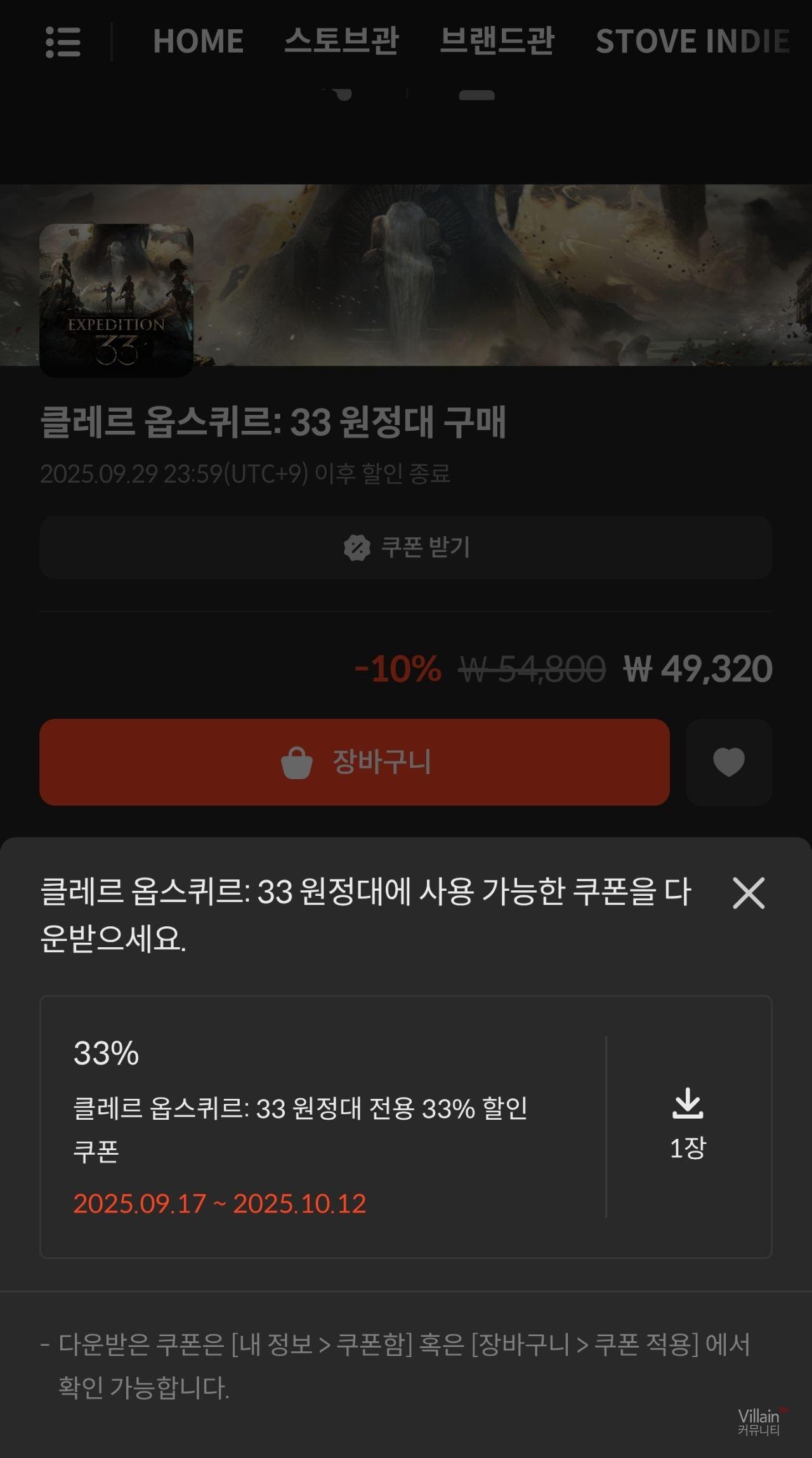This screenshot has height=1458, width=812.
Task: Go to the HOME tab
Action: tap(198, 41)
